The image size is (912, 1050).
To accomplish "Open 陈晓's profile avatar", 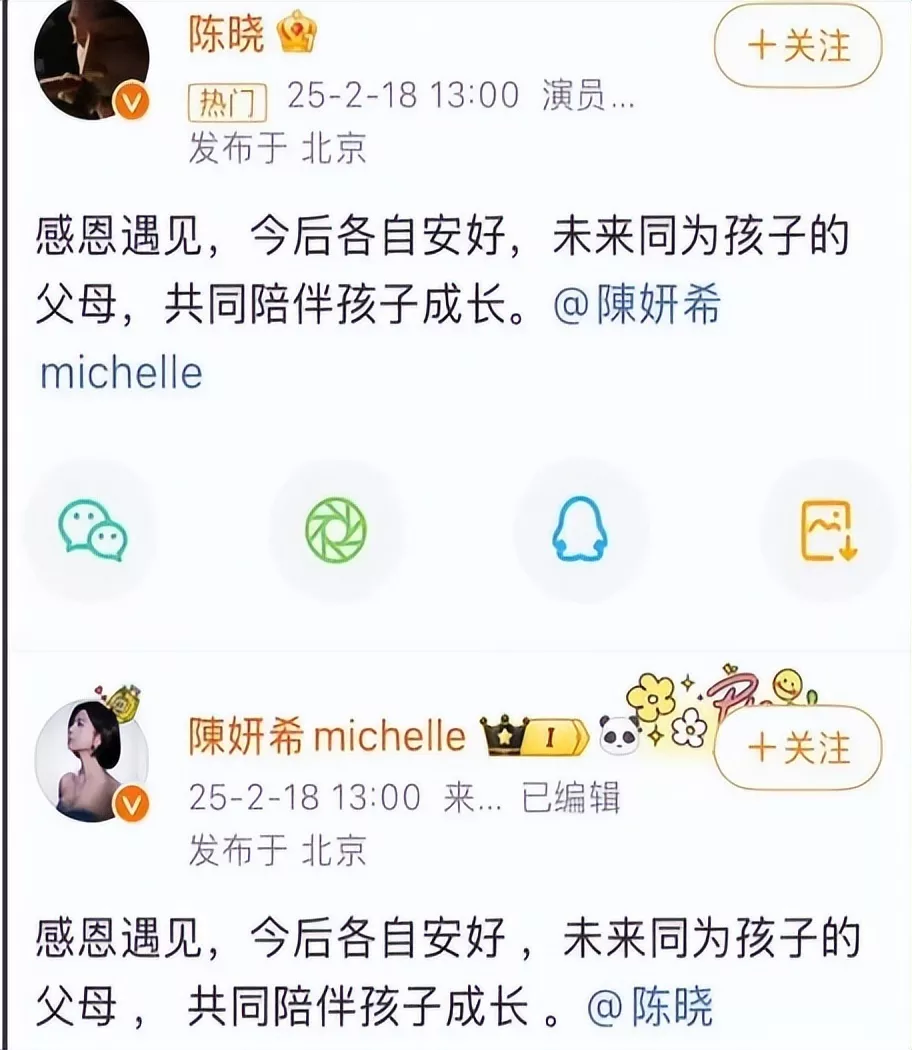I will point(91,61).
